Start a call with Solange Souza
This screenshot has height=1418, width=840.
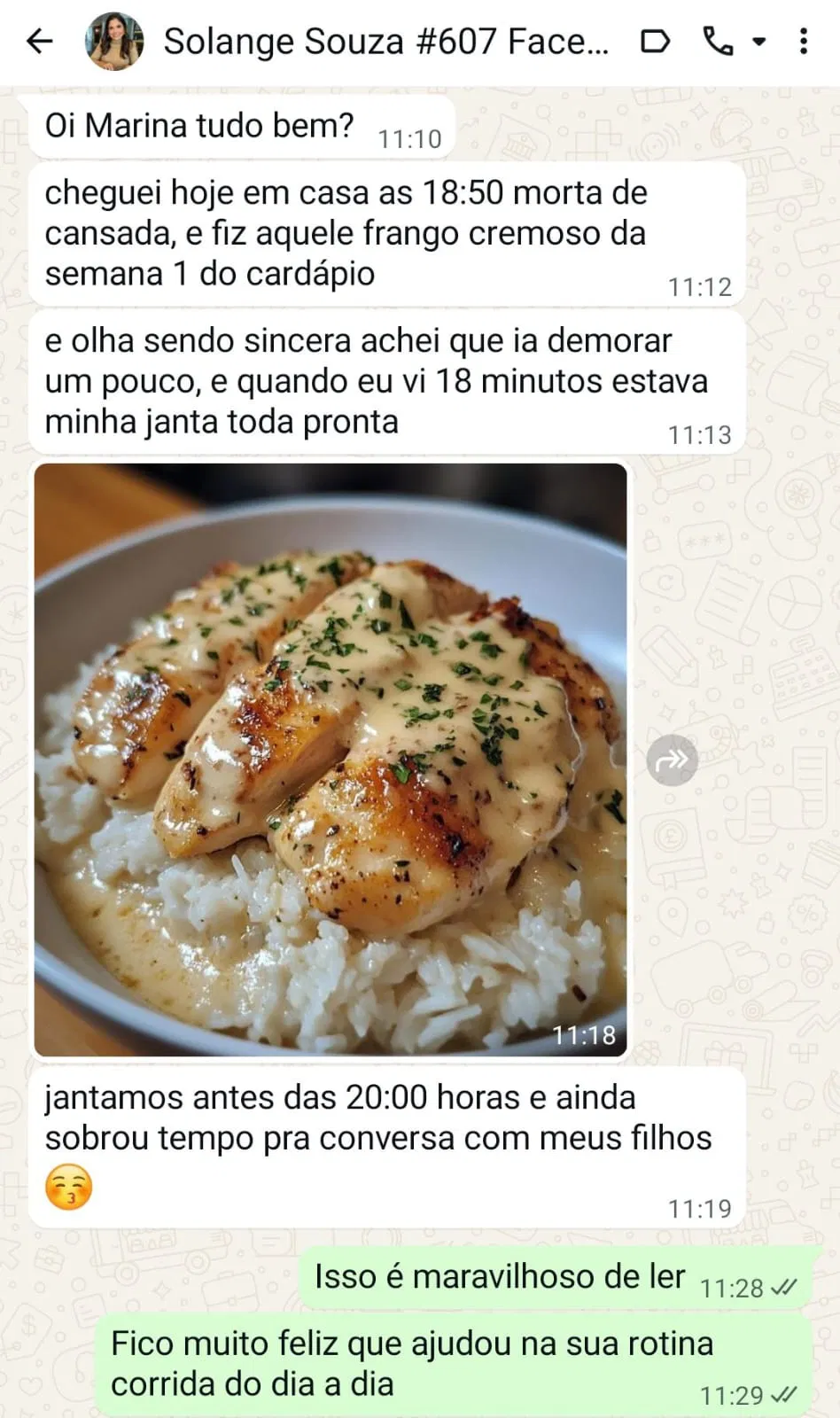pyautogui.click(x=719, y=41)
